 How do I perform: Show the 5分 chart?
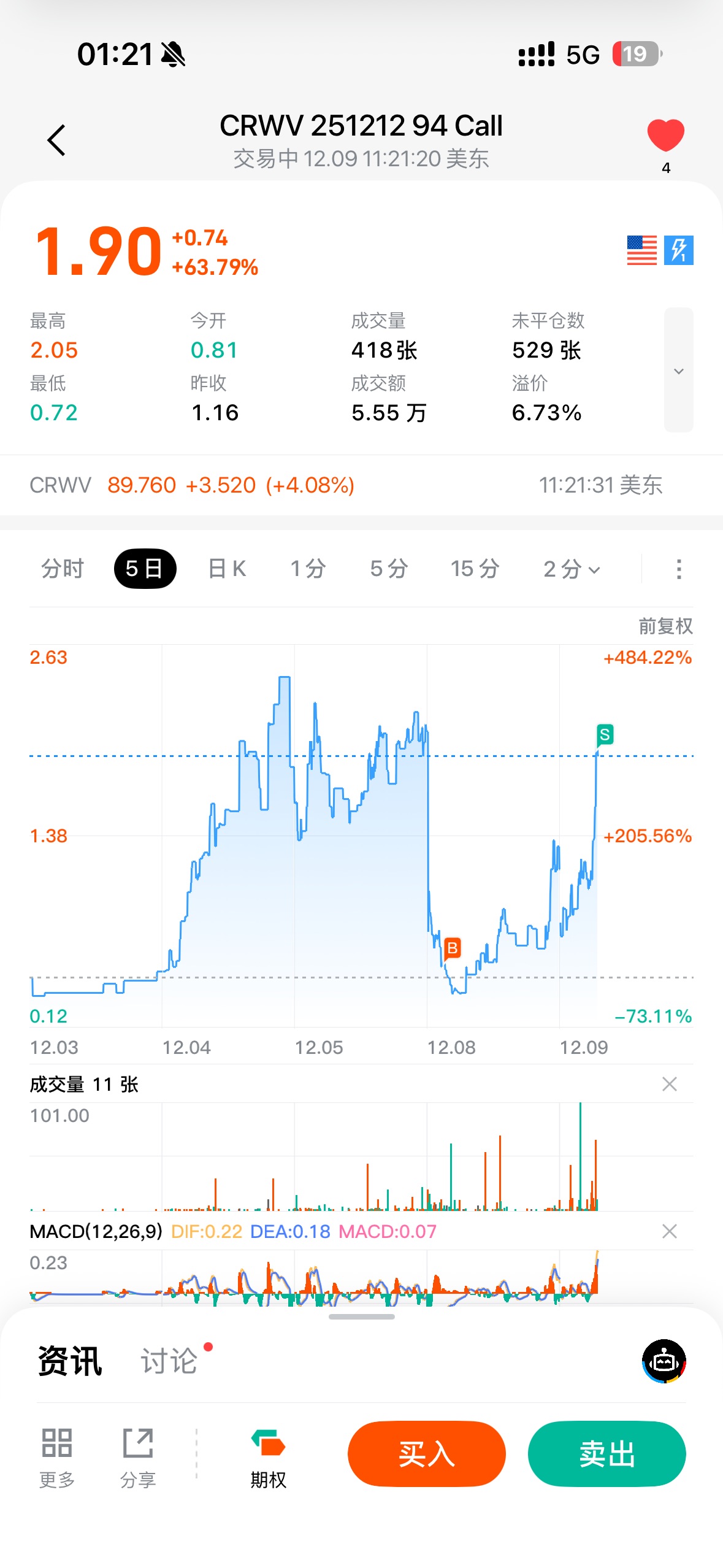pyautogui.click(x=389, y=569)
